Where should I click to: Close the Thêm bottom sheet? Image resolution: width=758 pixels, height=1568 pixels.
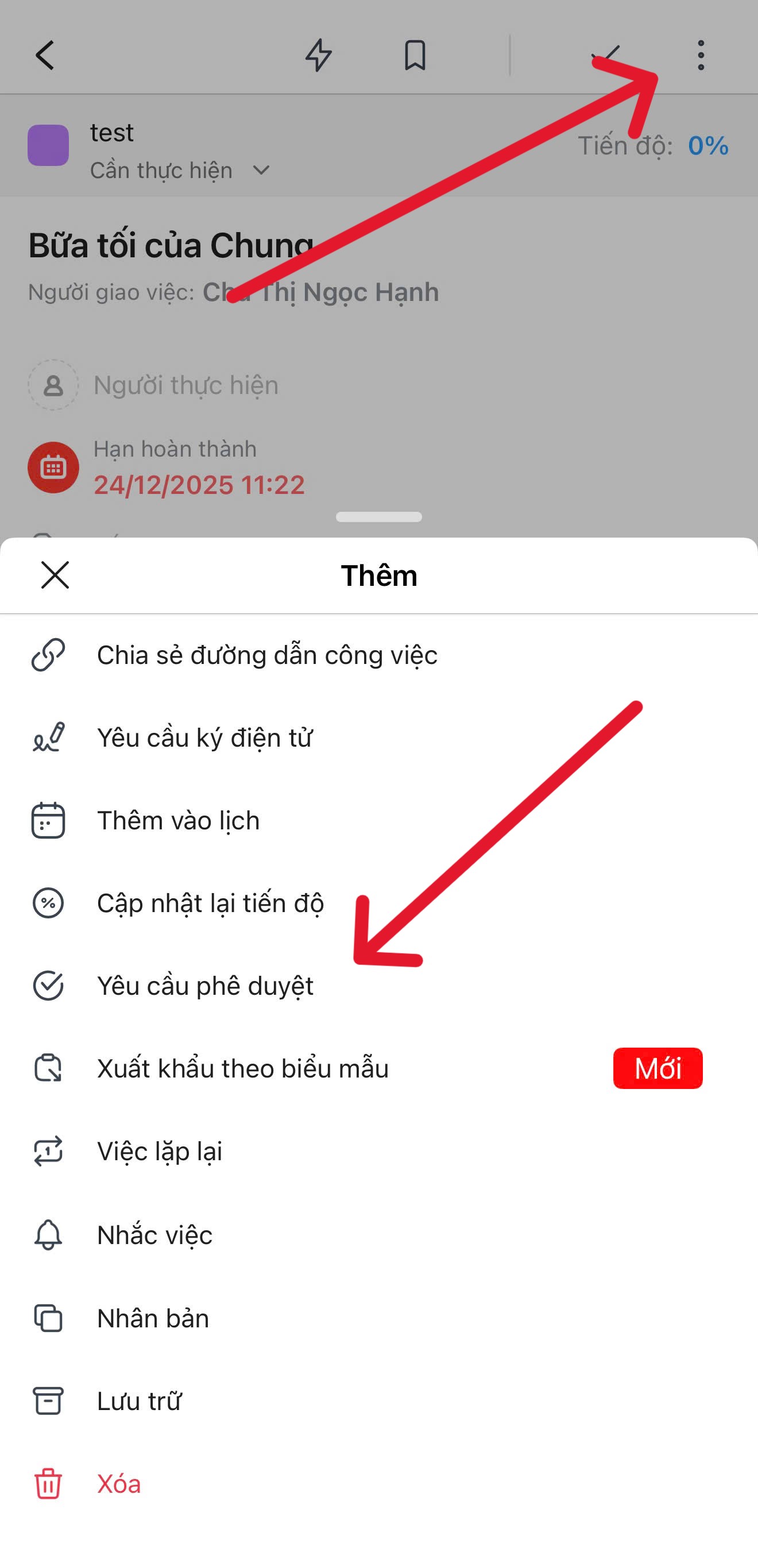pyautogui.click(x=55, y=575)
